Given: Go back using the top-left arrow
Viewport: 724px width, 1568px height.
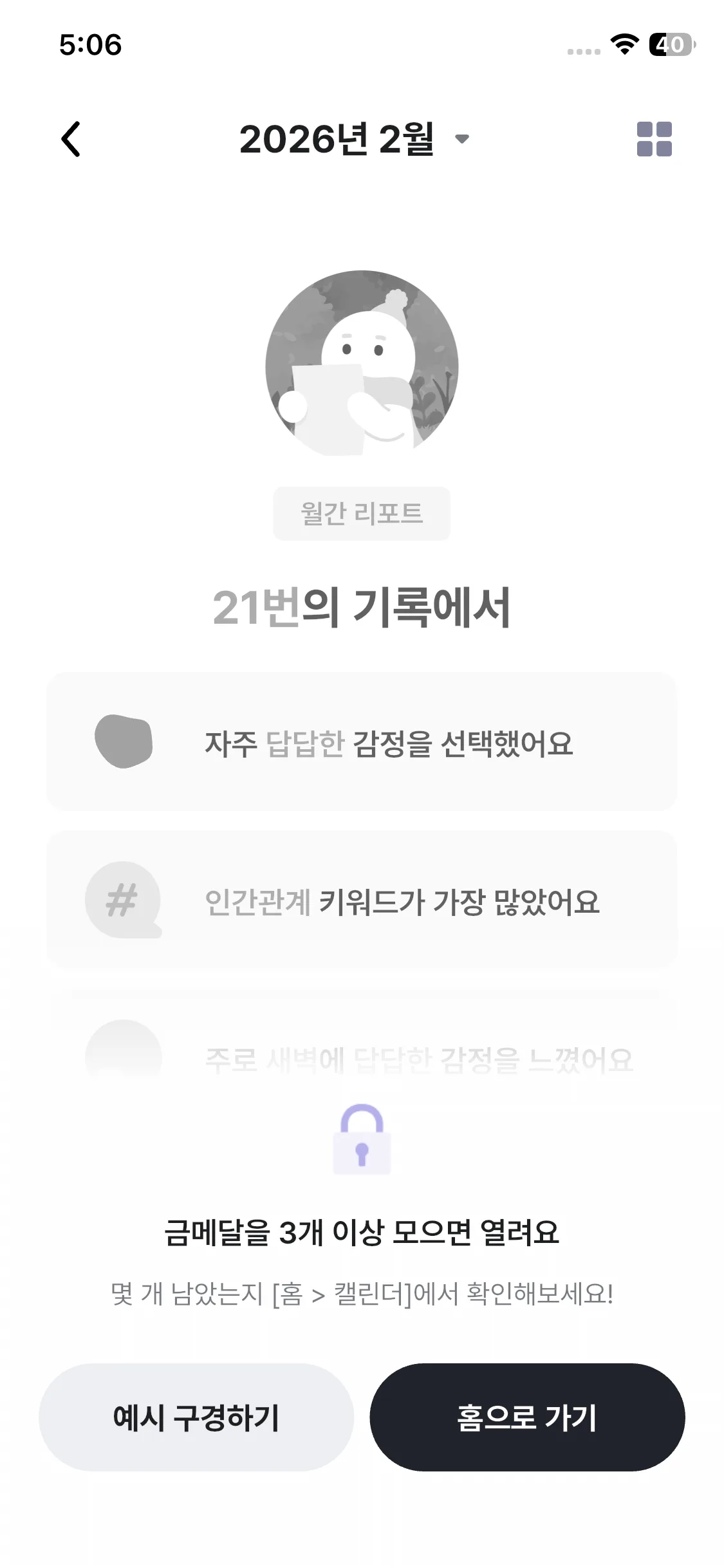Looking at the screenshot, I should (x=71, y=139).
